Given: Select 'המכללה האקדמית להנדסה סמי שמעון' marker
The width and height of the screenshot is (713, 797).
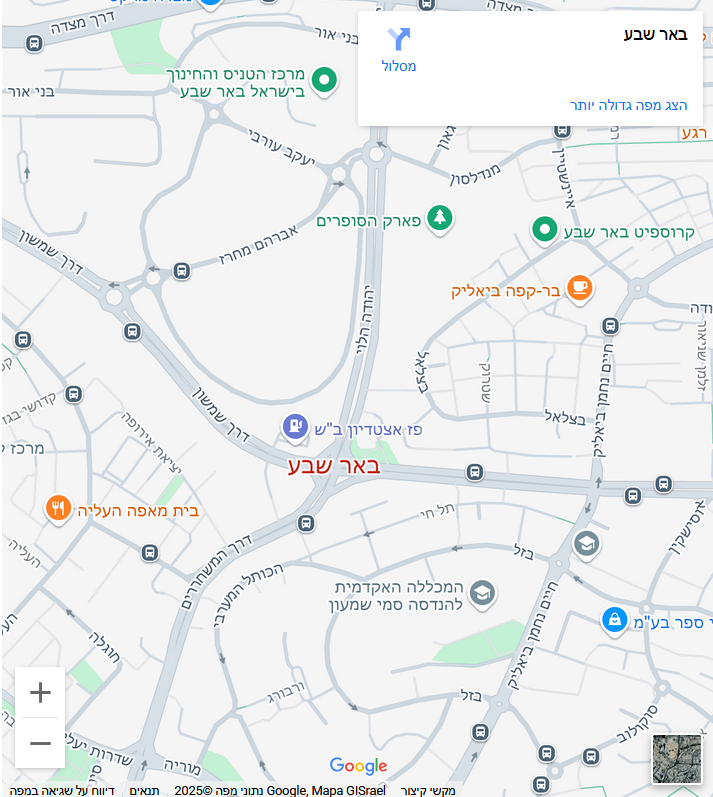Looking at the screenshot, I should tap(482, 593).
